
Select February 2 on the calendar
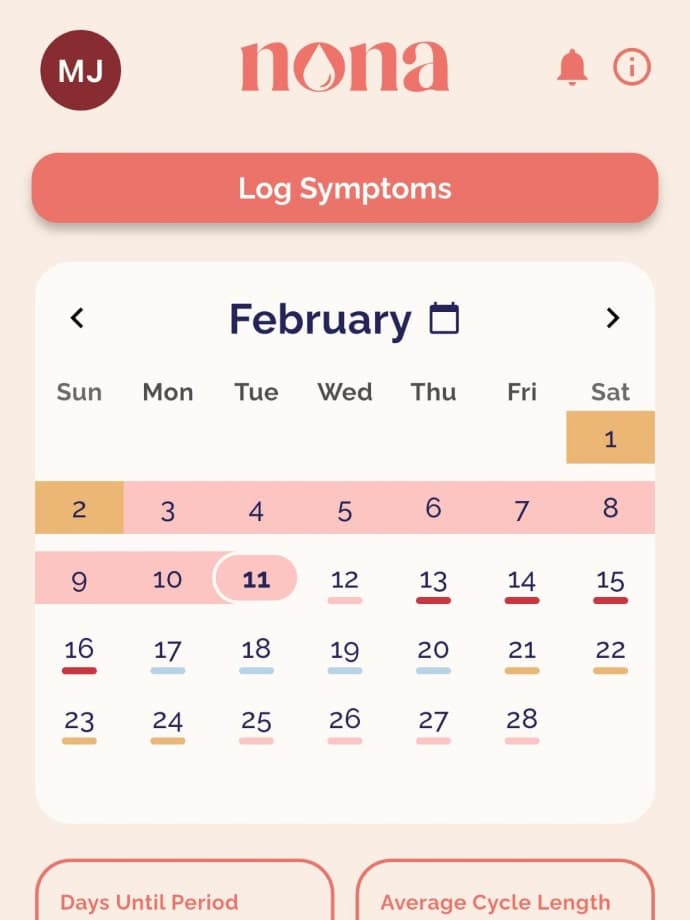pos(79,508)
